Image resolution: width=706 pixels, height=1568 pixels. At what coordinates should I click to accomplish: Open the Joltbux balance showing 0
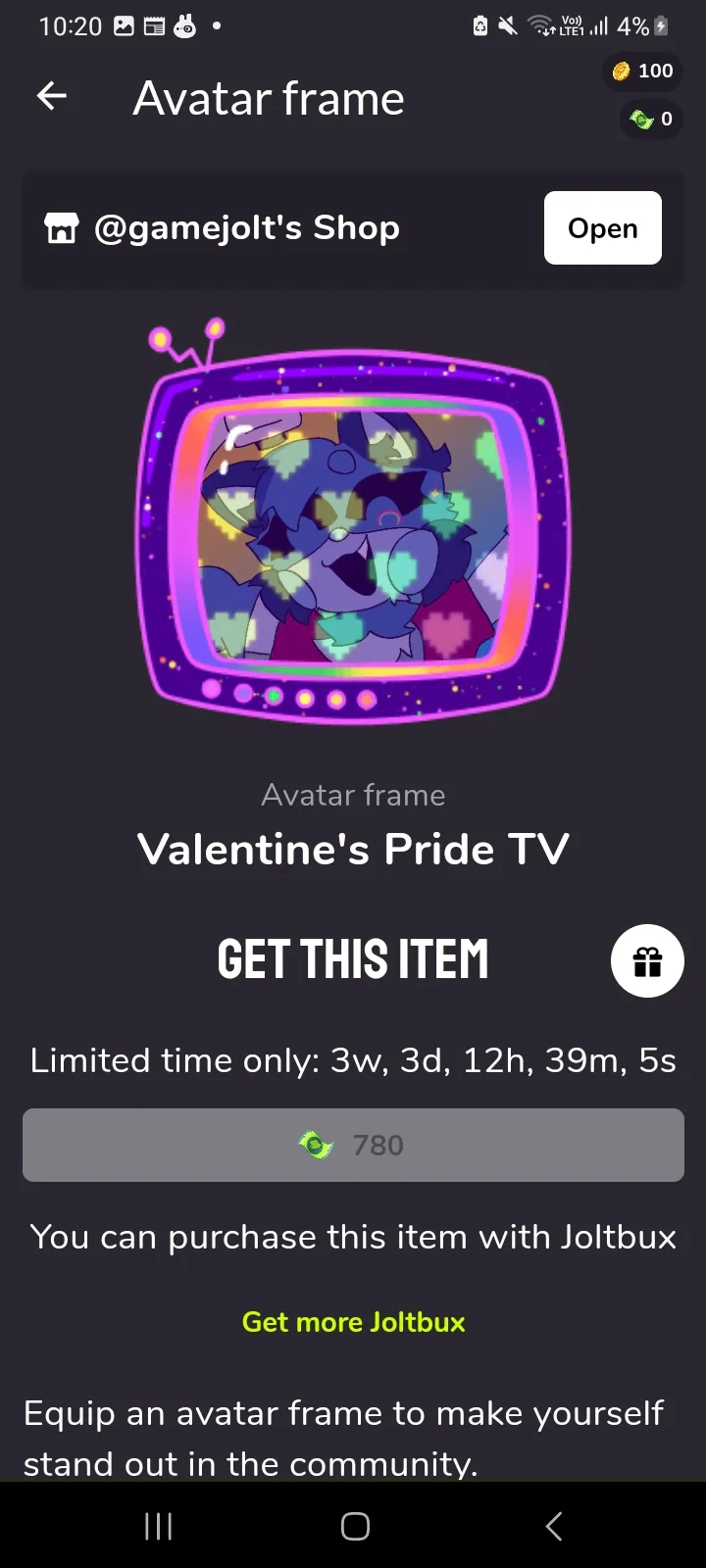point(651,120)
